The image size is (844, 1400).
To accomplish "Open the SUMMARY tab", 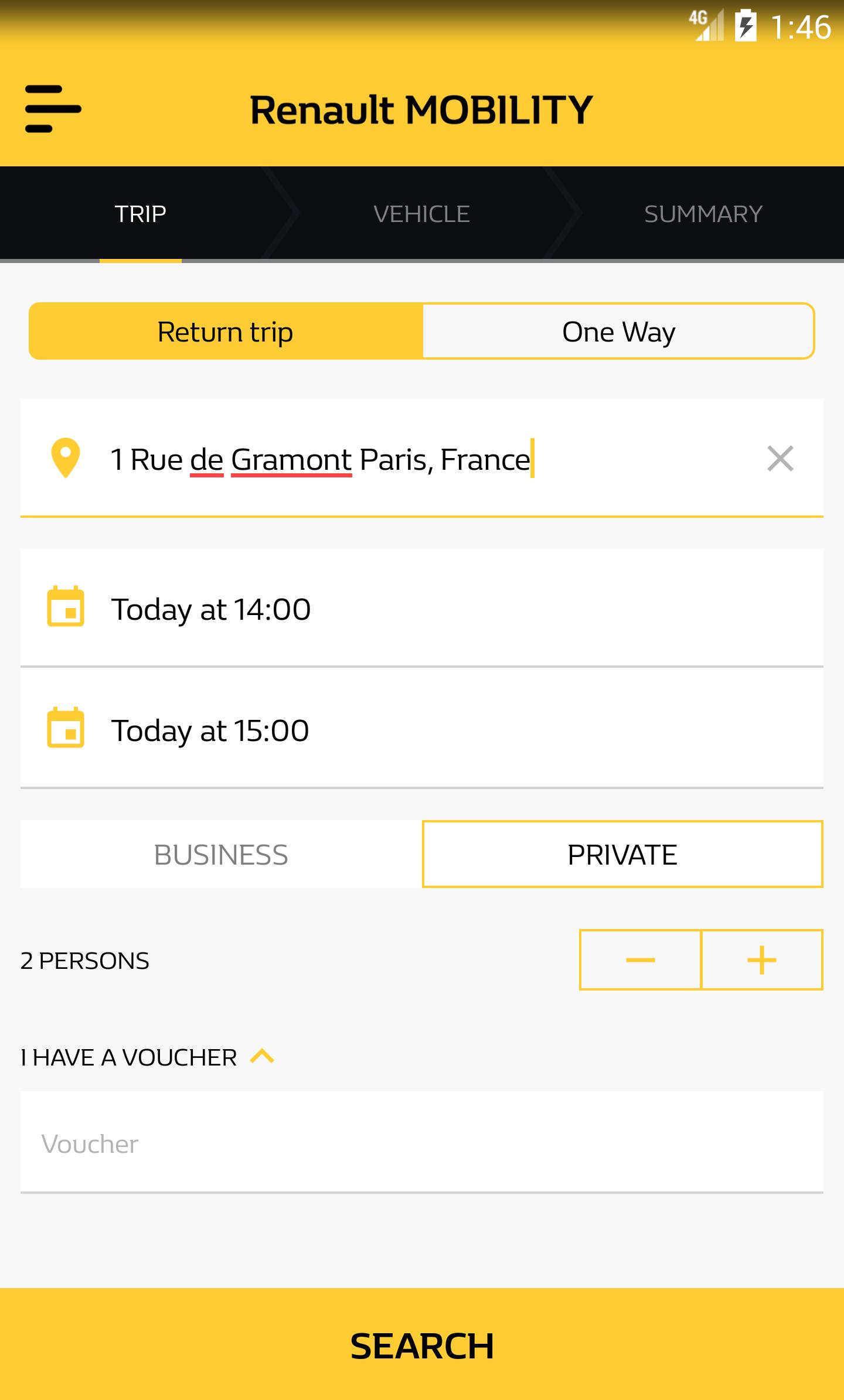I will point(703,213).
